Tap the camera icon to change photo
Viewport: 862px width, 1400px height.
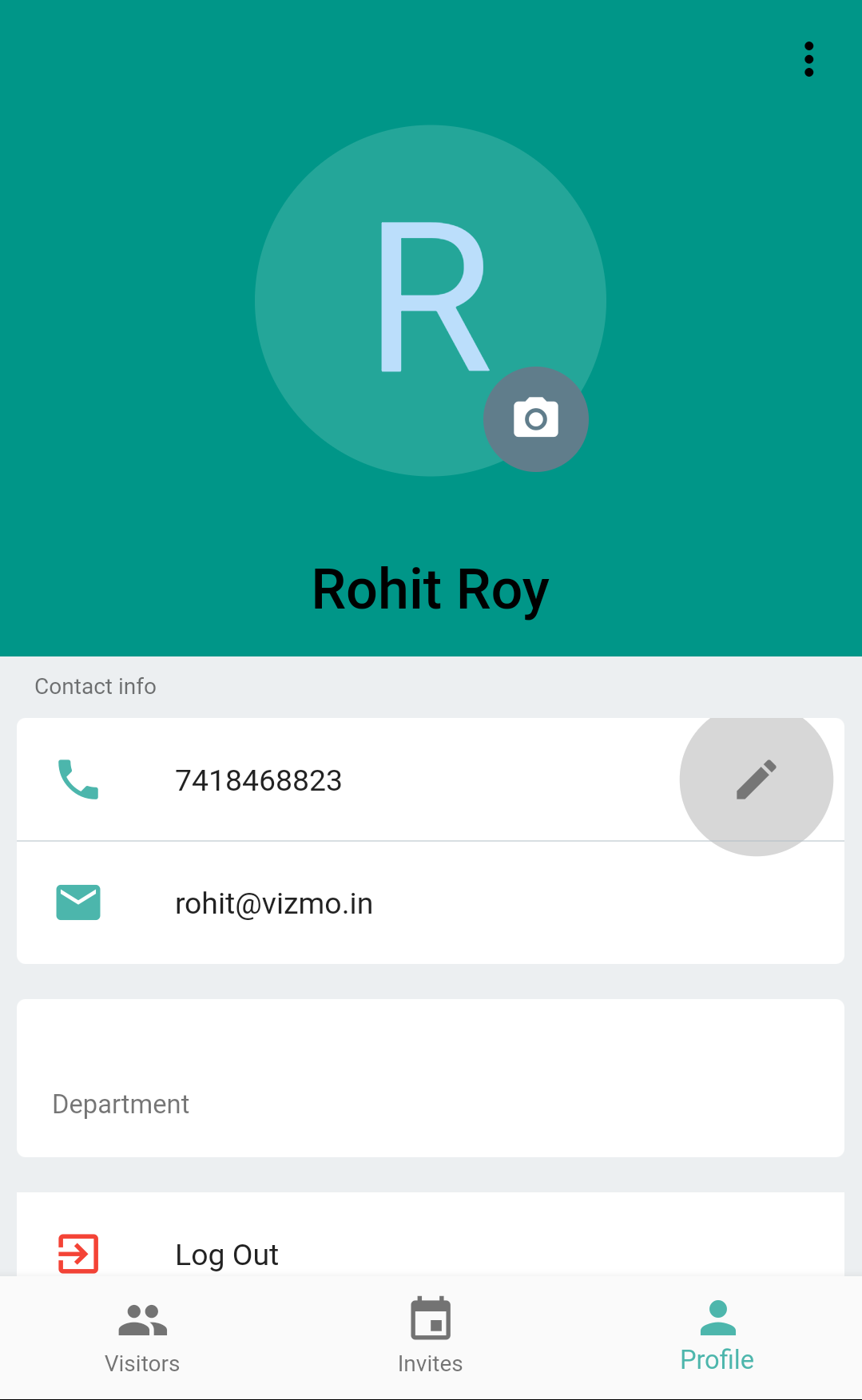535,418
